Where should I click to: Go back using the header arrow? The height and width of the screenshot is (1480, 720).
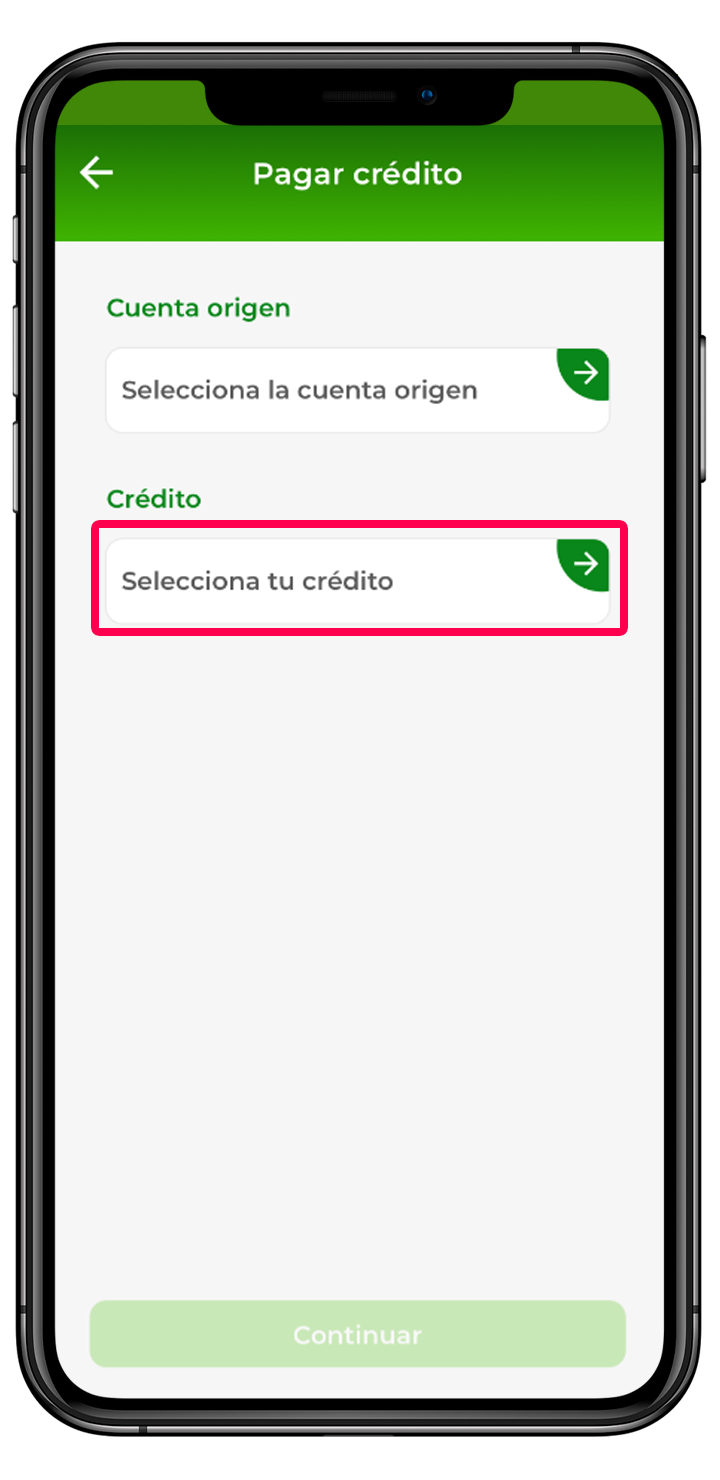click(97, 173)
